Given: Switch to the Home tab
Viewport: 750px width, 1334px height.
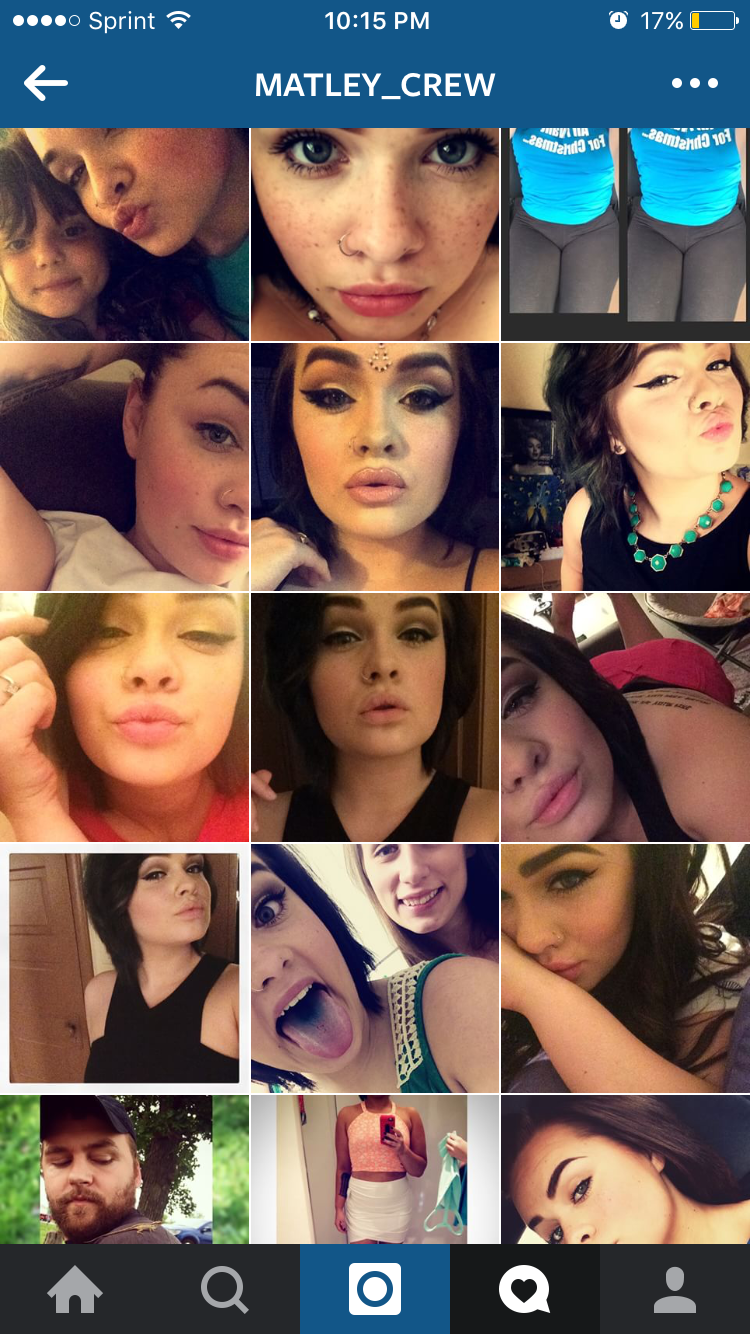Looking at the screenshot, I should point(75,1290).
